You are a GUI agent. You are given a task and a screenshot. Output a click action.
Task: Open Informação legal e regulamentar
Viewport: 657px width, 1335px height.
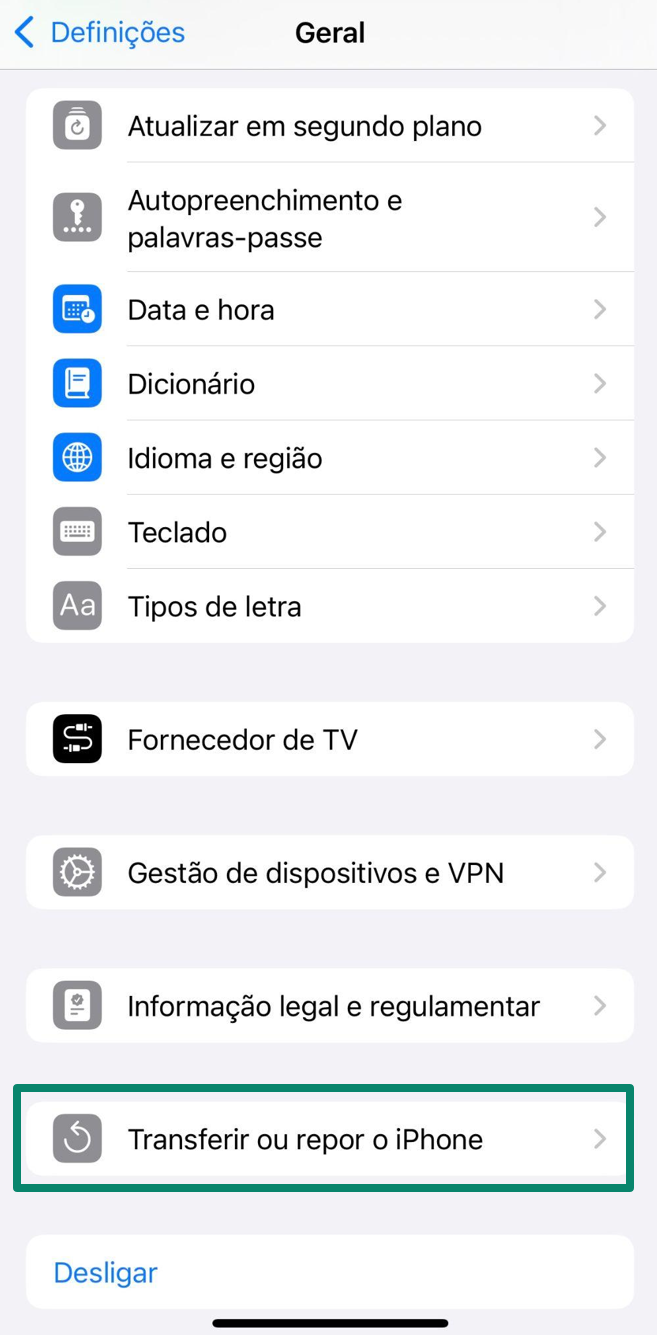pos(330,1006)
